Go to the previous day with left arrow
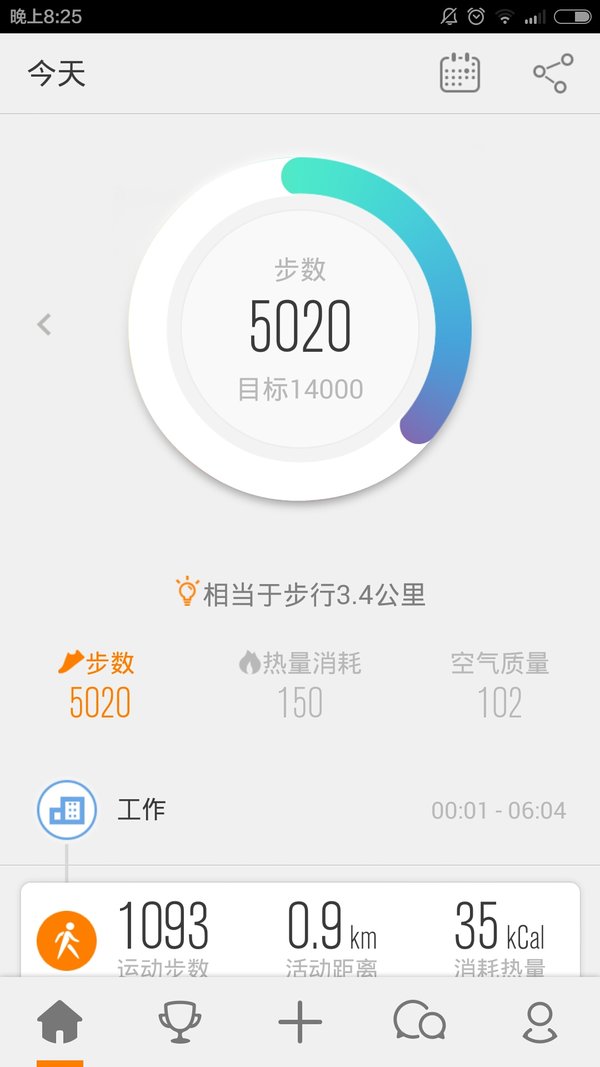 [44, 325]
